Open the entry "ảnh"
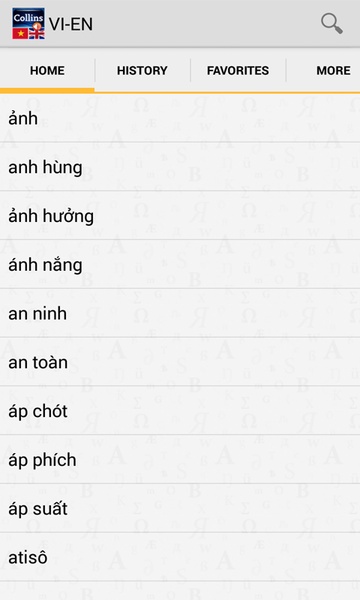This screenshot has width=360, height=600. pyautogui.click(x=180, y=118)
